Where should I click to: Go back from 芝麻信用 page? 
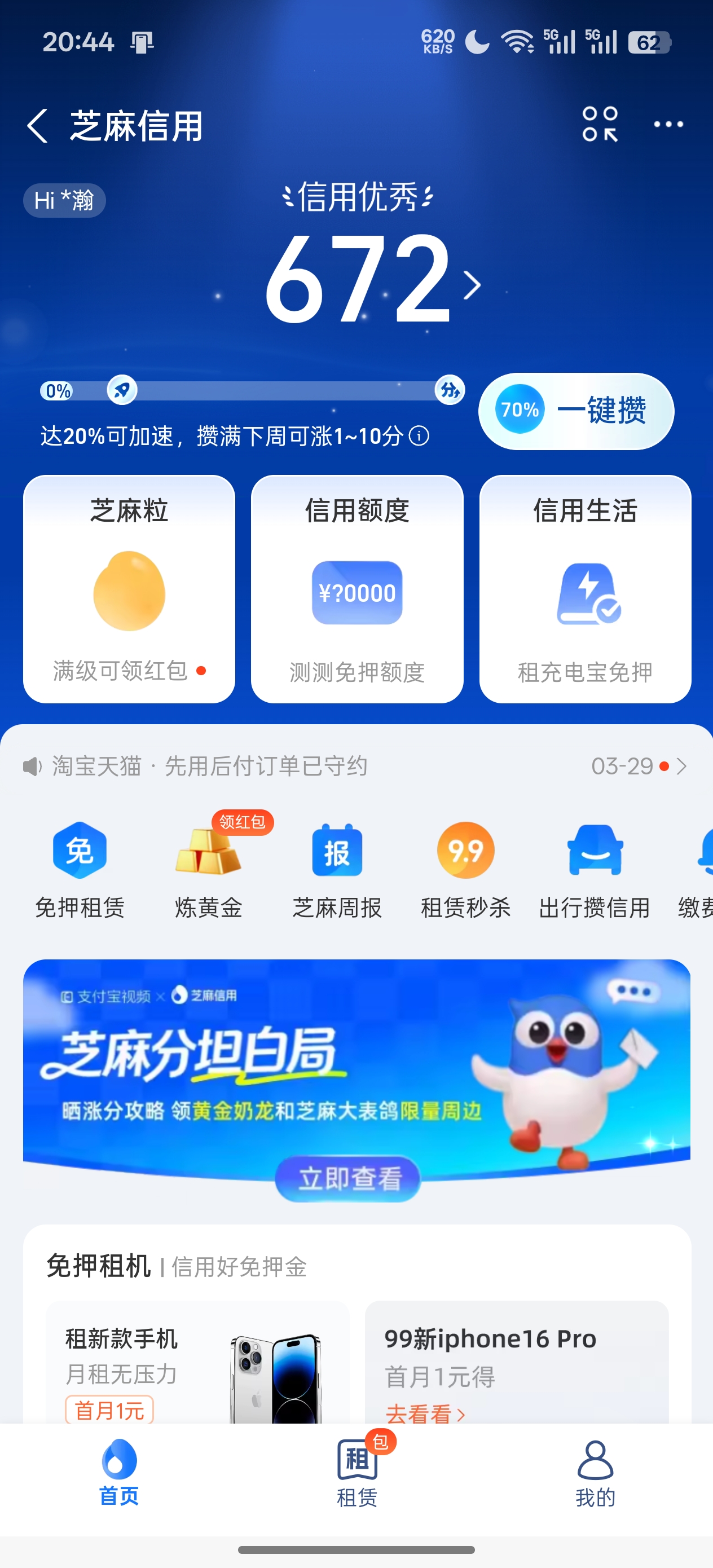[38, 126]
